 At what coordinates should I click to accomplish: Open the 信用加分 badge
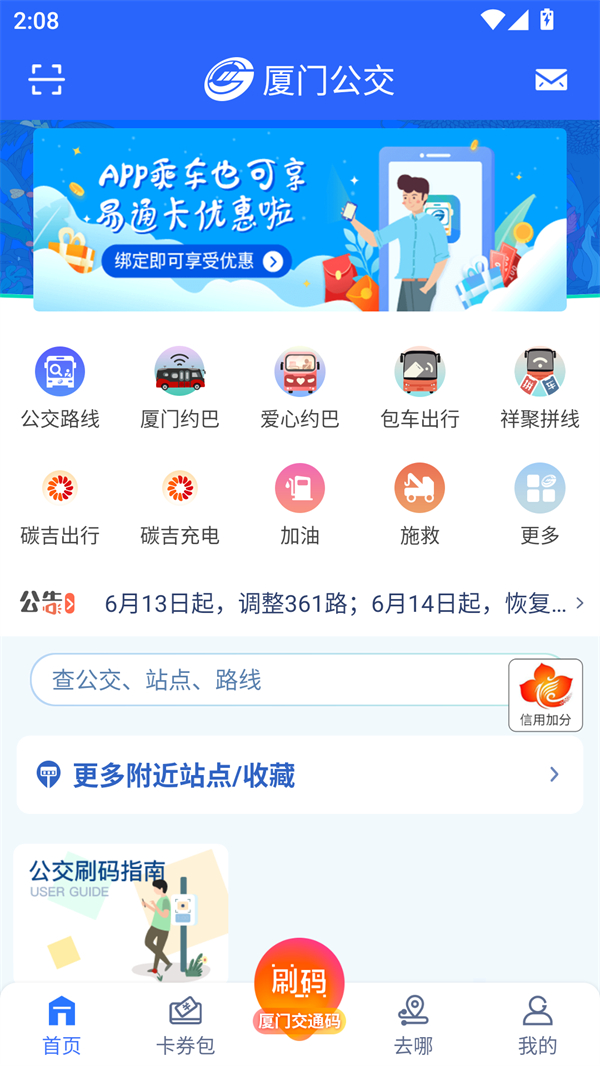[x=545, y=694]
